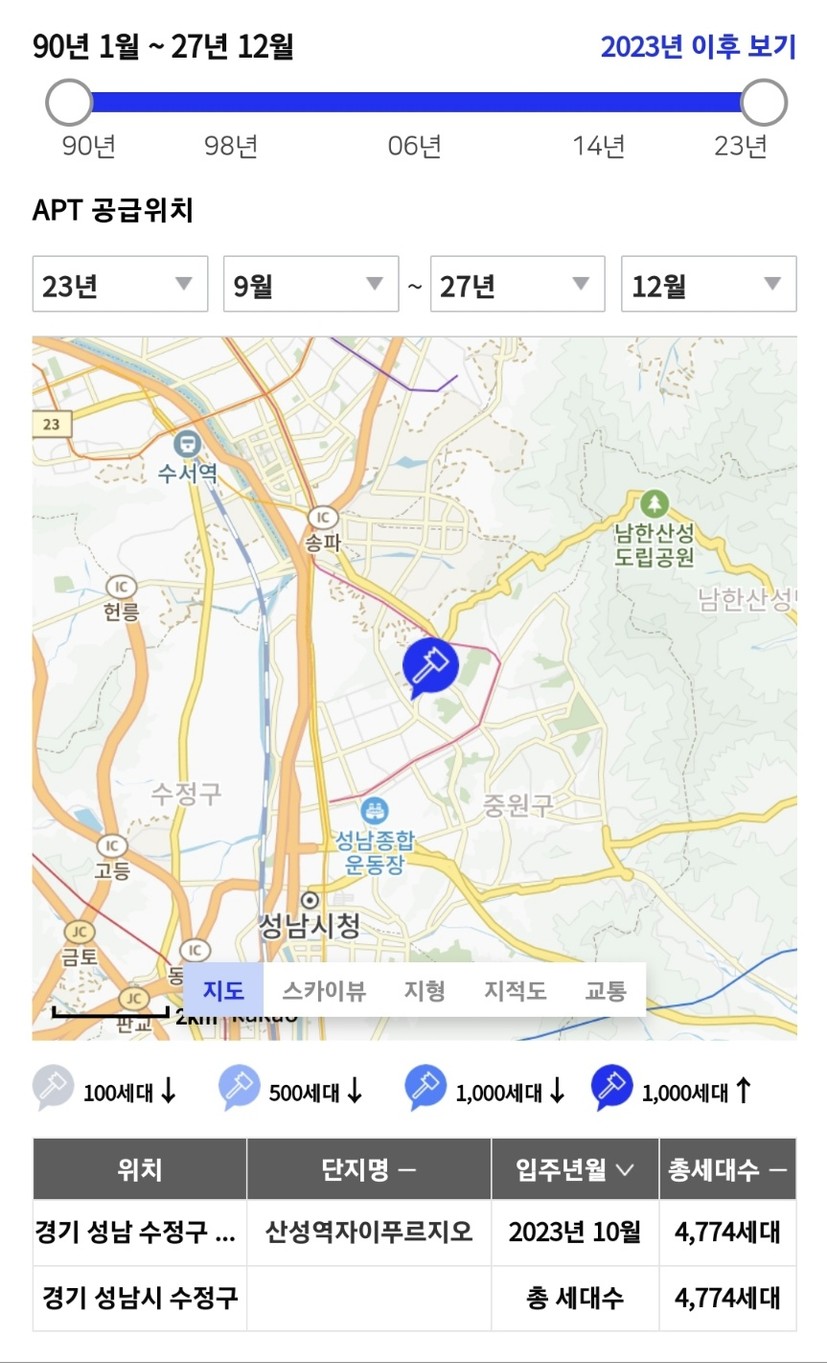Select the 지도 map view tab
Image resolution: width=827 pixels, height=1363 pixels.
pos(223,990)
